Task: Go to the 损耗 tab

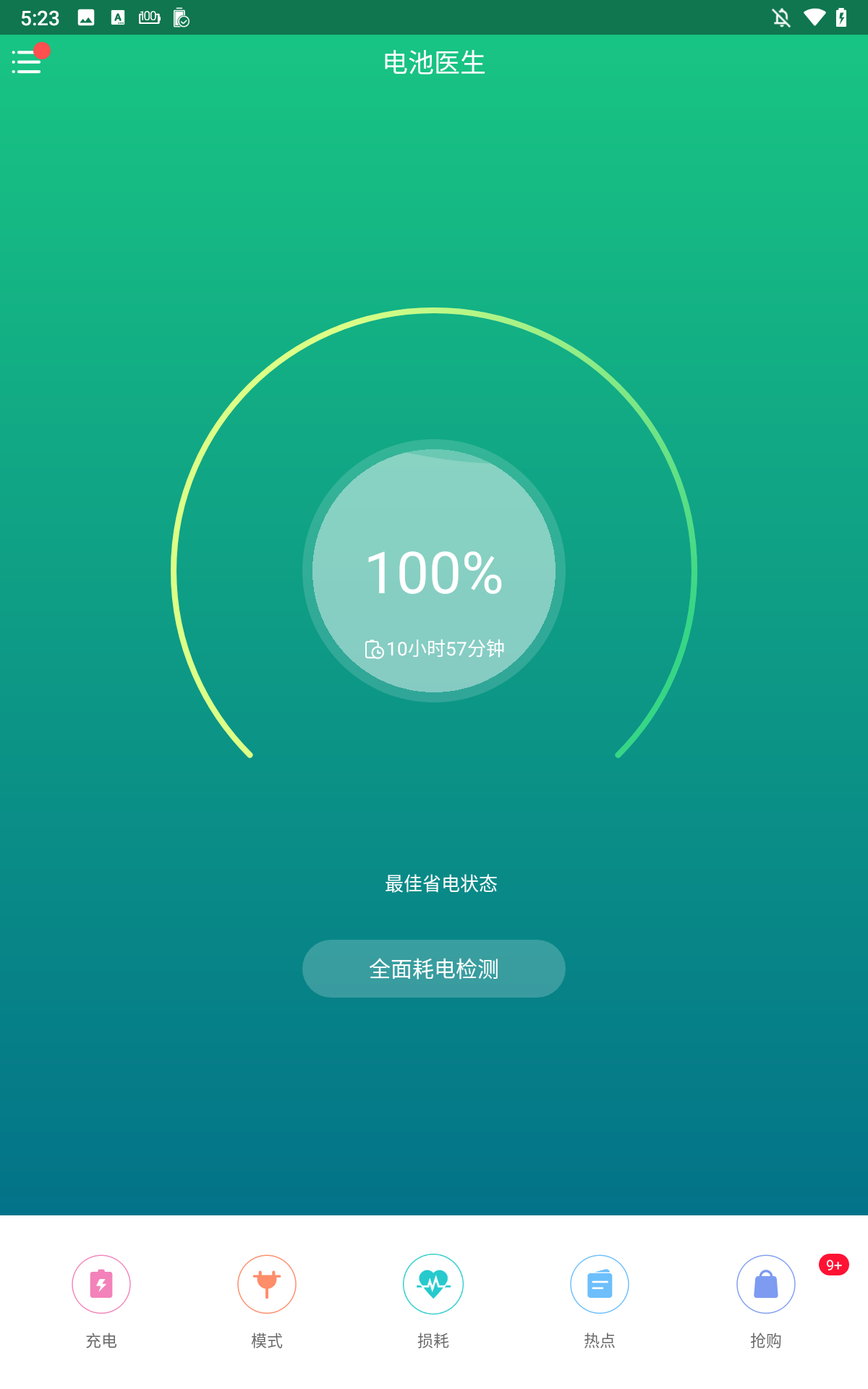Action: coord(433,1300)
